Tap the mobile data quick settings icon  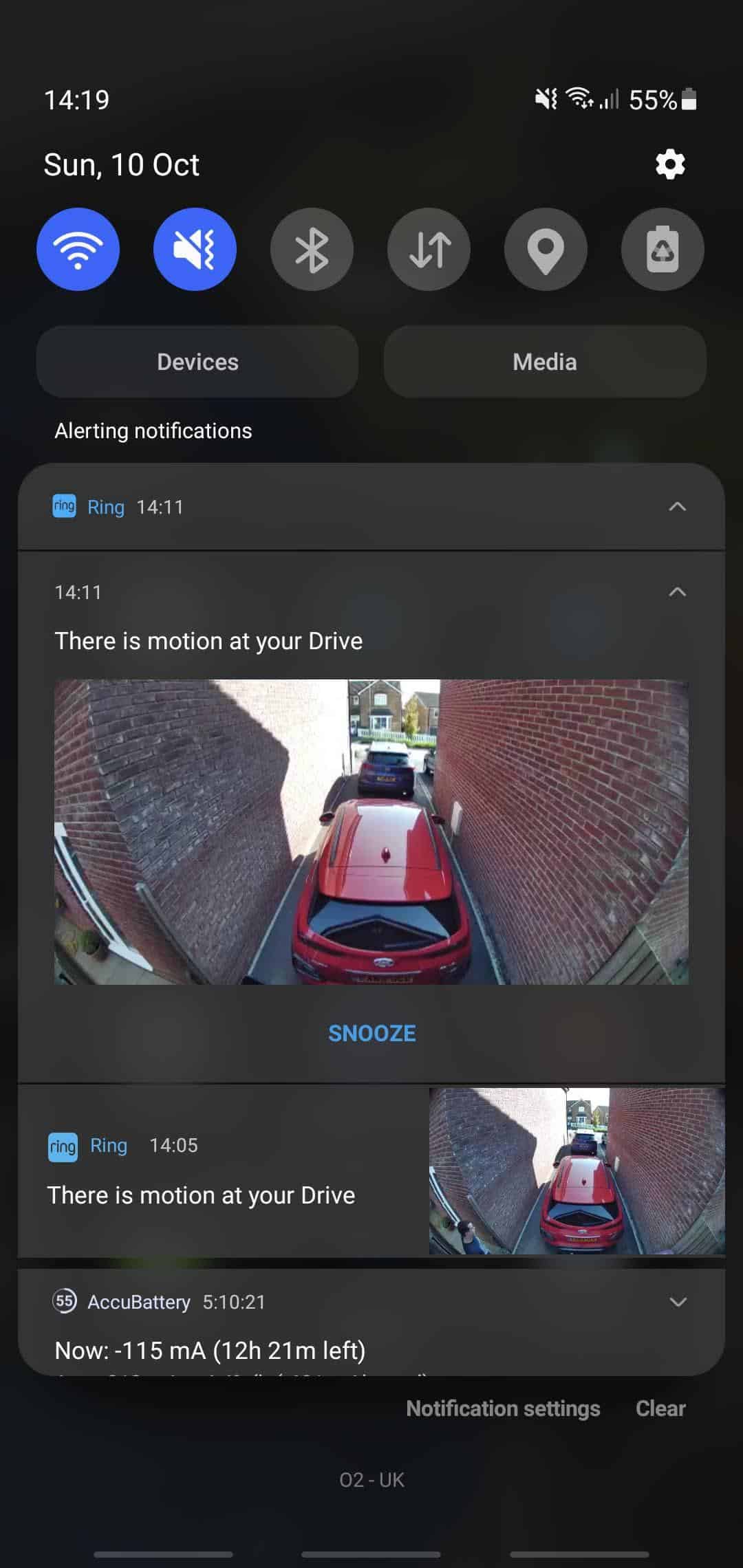429,249
